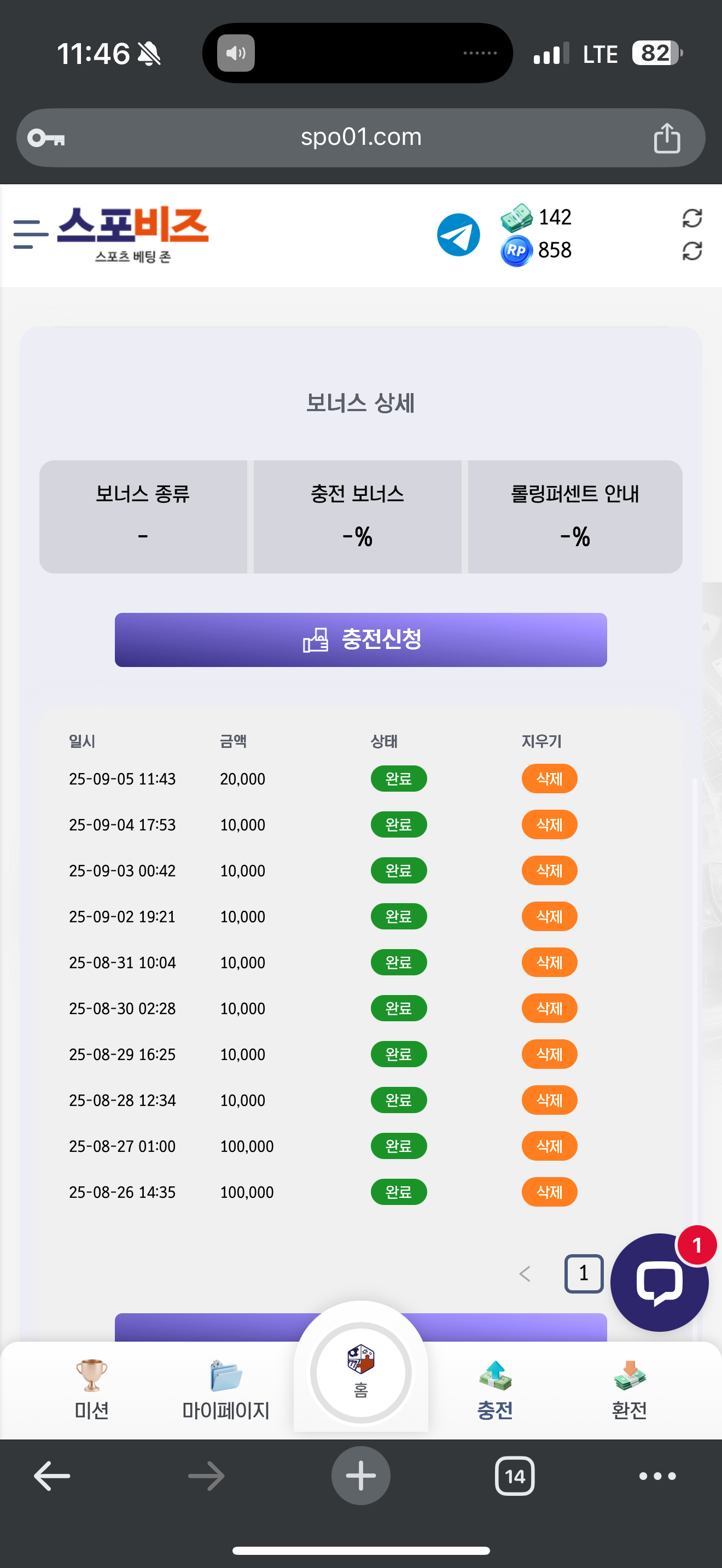This screenshot has width=722, height=1568.
Task: Refresh the cash balance of 142
Action: click(691, 218)
